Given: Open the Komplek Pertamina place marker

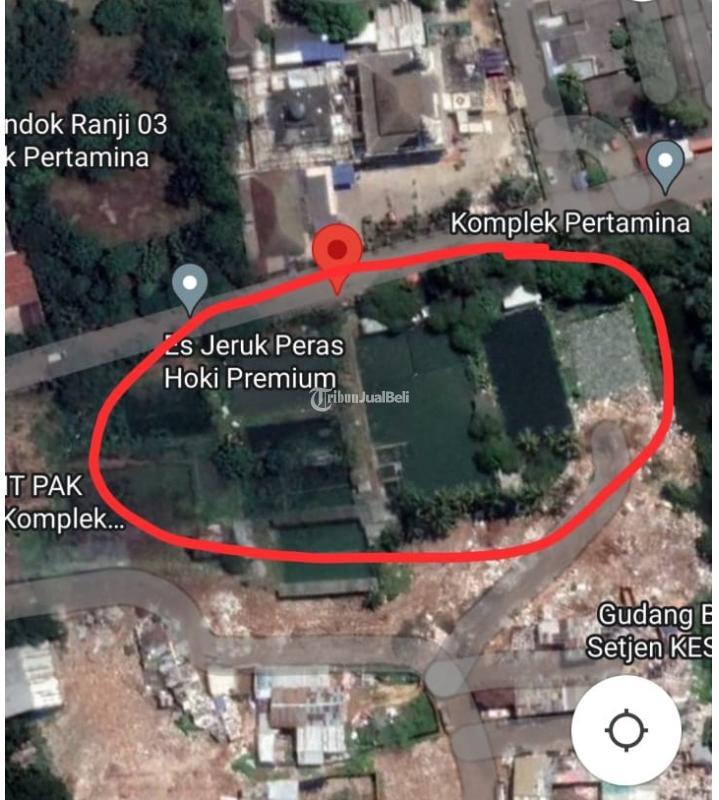Looking at the screenshot, I should tap(665, 165).
